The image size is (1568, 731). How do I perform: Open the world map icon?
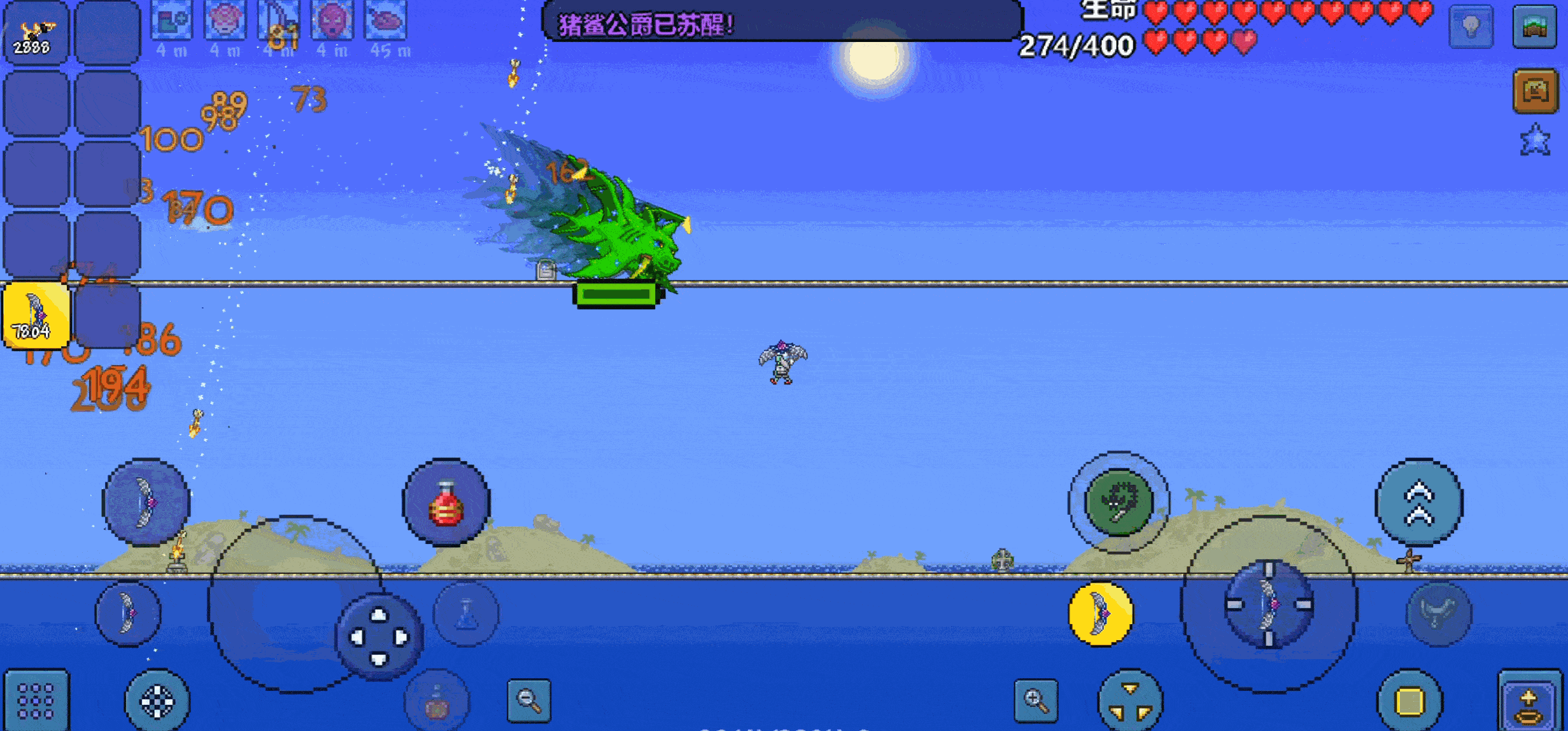tap(1534, 27)
